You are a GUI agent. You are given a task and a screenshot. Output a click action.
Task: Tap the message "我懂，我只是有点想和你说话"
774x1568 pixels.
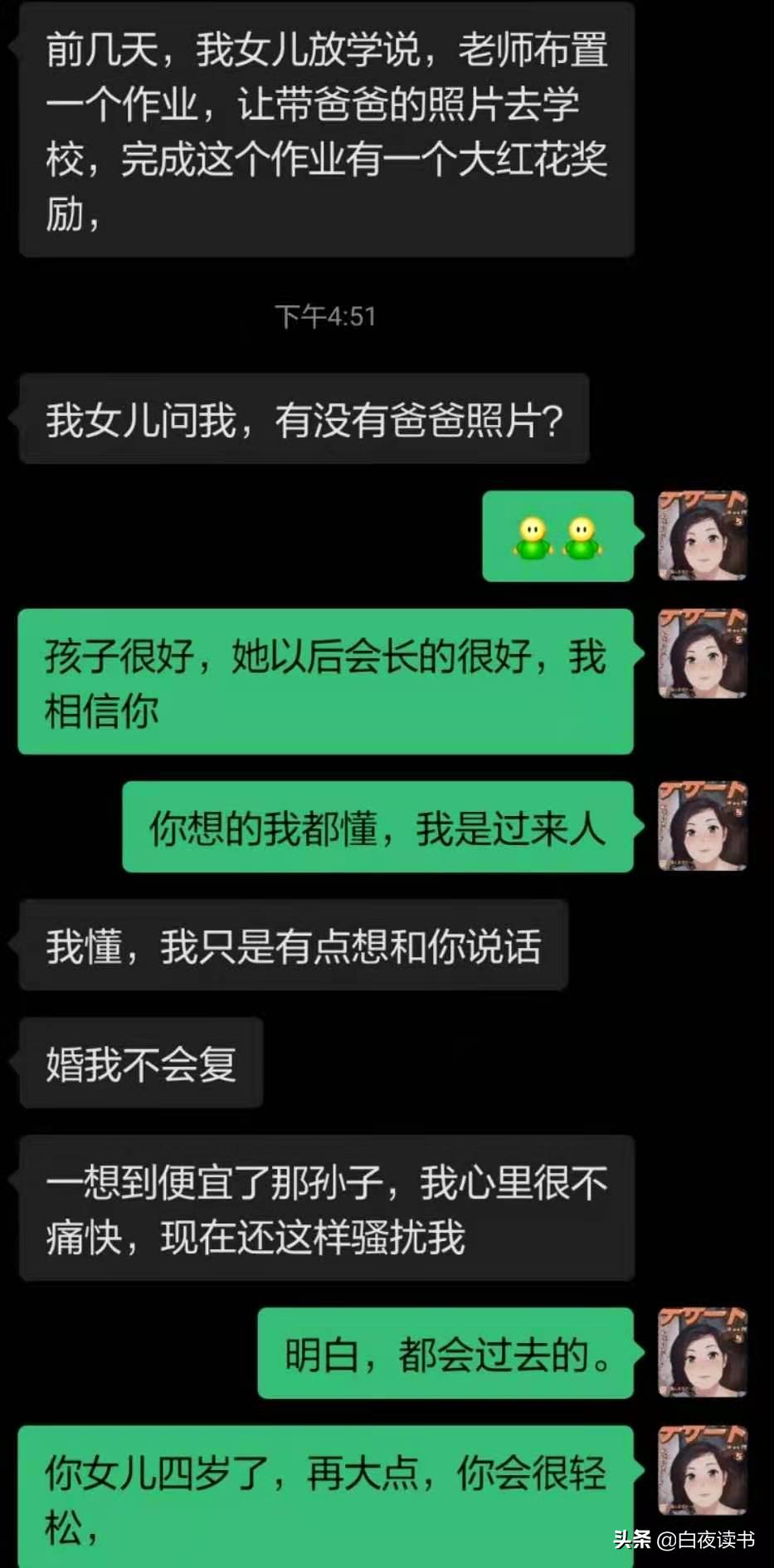click(x=290, y=948)
